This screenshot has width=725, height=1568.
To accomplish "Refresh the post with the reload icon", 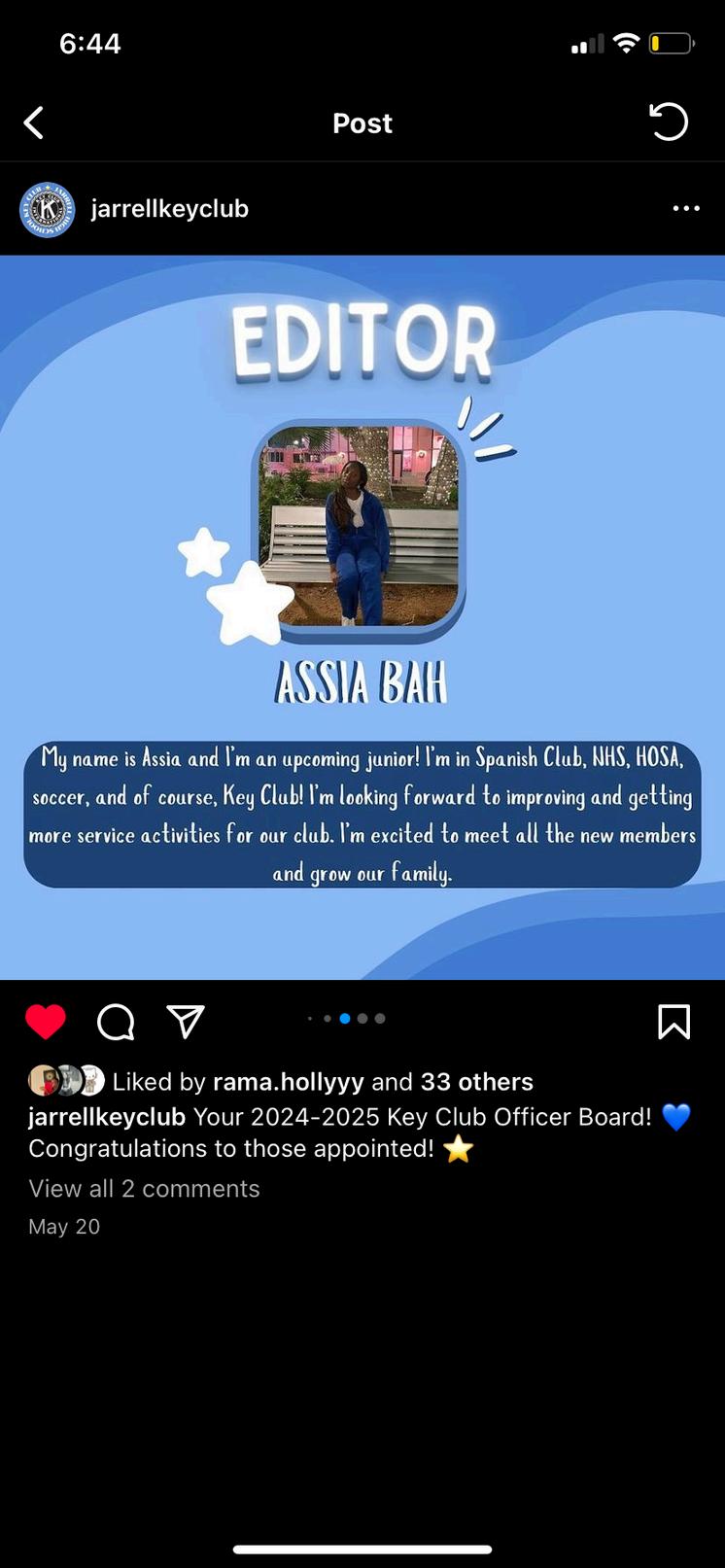I will coord(669,122).
